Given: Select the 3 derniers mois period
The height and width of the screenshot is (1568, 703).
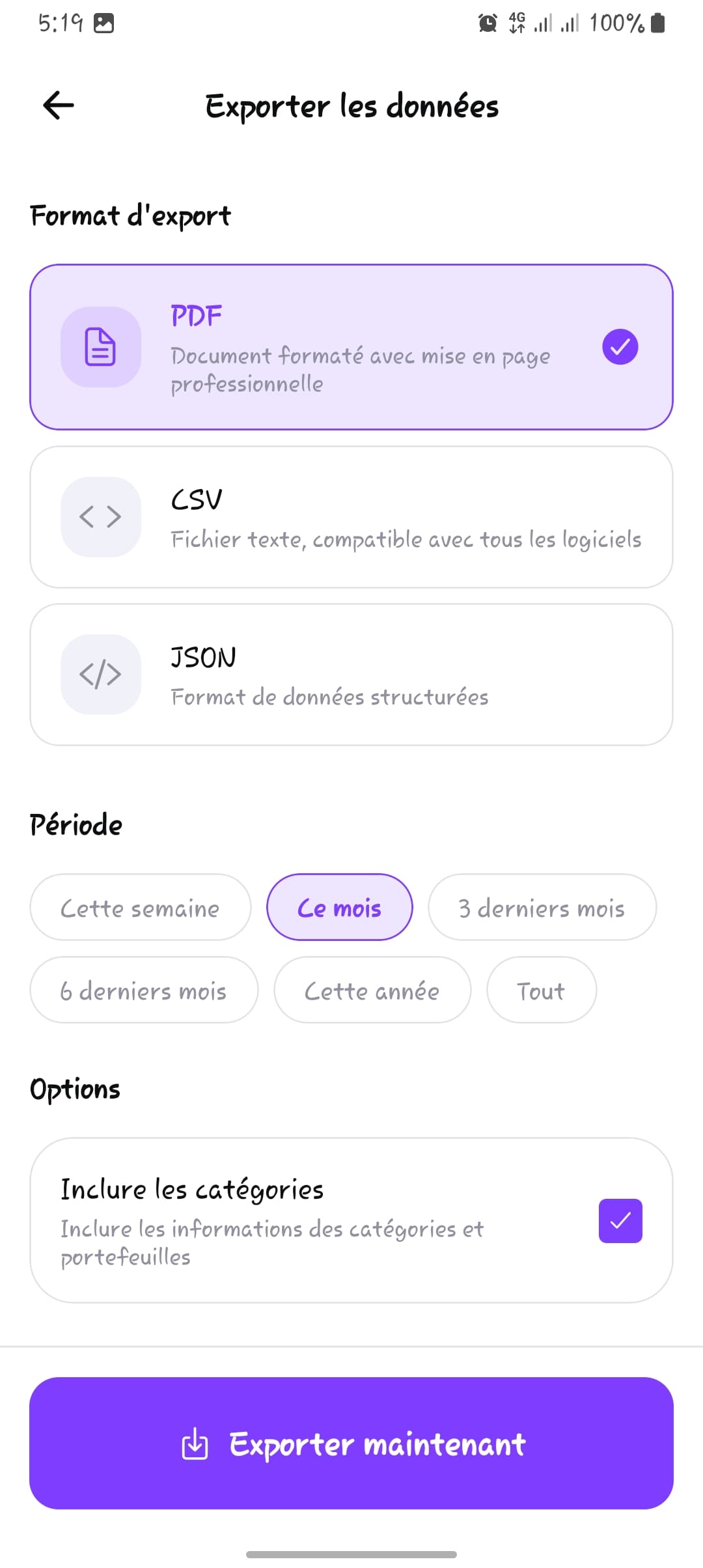Looking at the screenshot, I should (542, 907).
